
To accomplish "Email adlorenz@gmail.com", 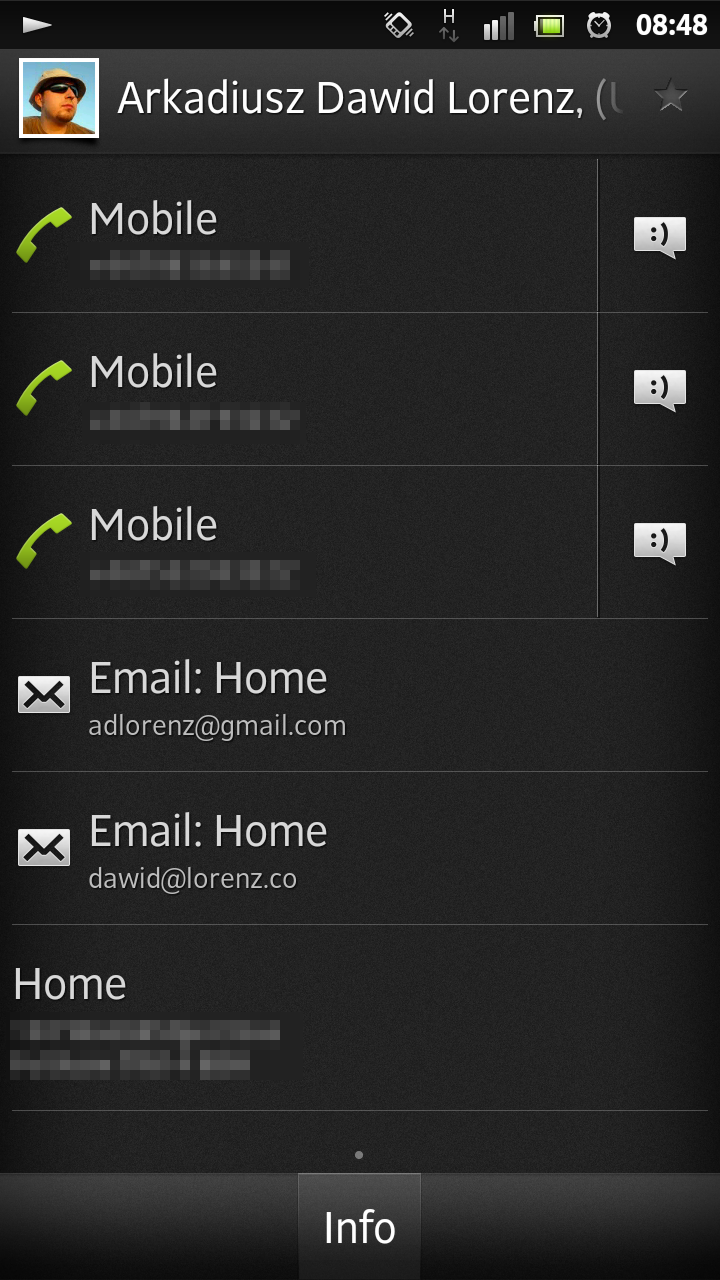I will (360, 695).
